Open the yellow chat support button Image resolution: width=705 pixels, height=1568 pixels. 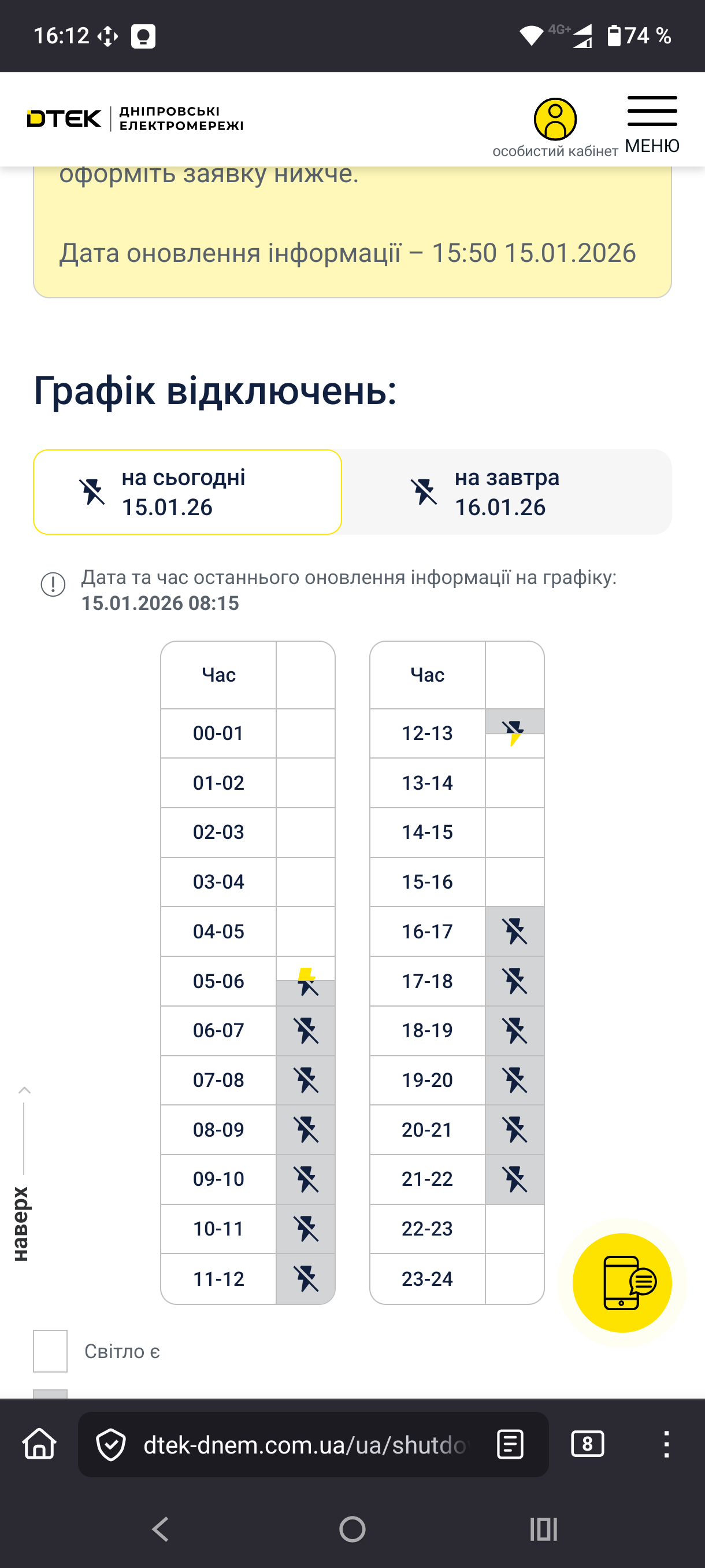tap(622, 1282)
